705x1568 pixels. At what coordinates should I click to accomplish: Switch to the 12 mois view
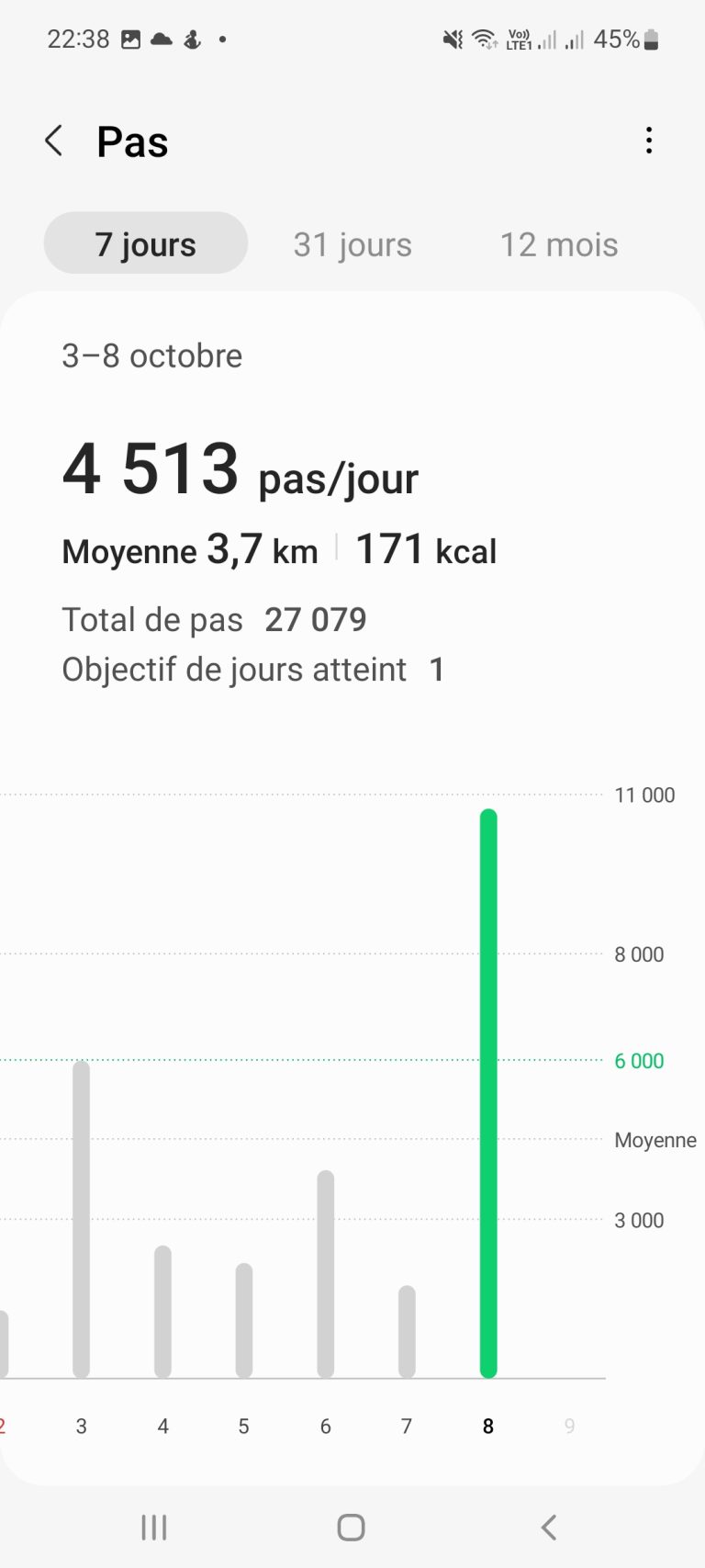click(559, 244)
